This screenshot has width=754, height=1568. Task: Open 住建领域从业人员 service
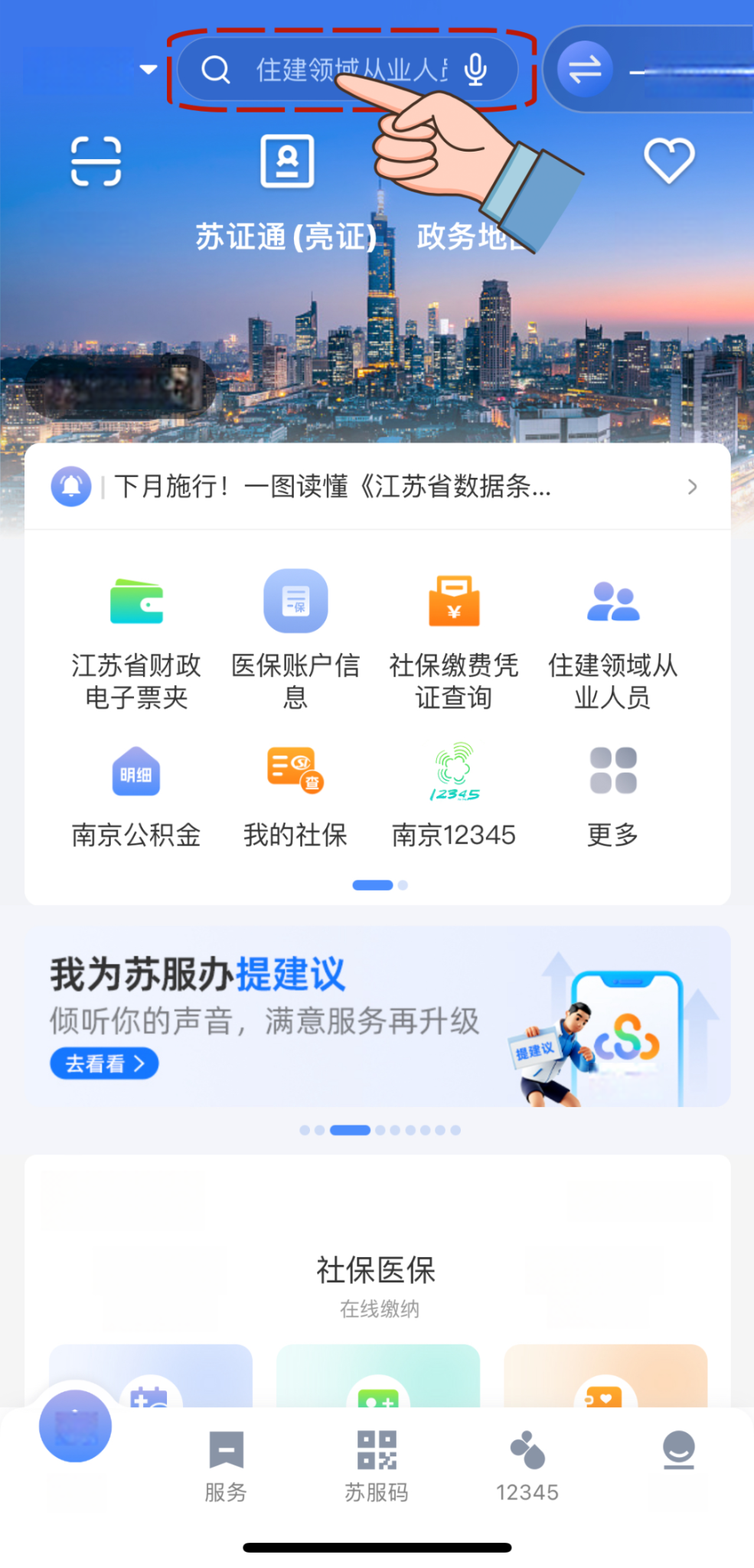point(612,640)
